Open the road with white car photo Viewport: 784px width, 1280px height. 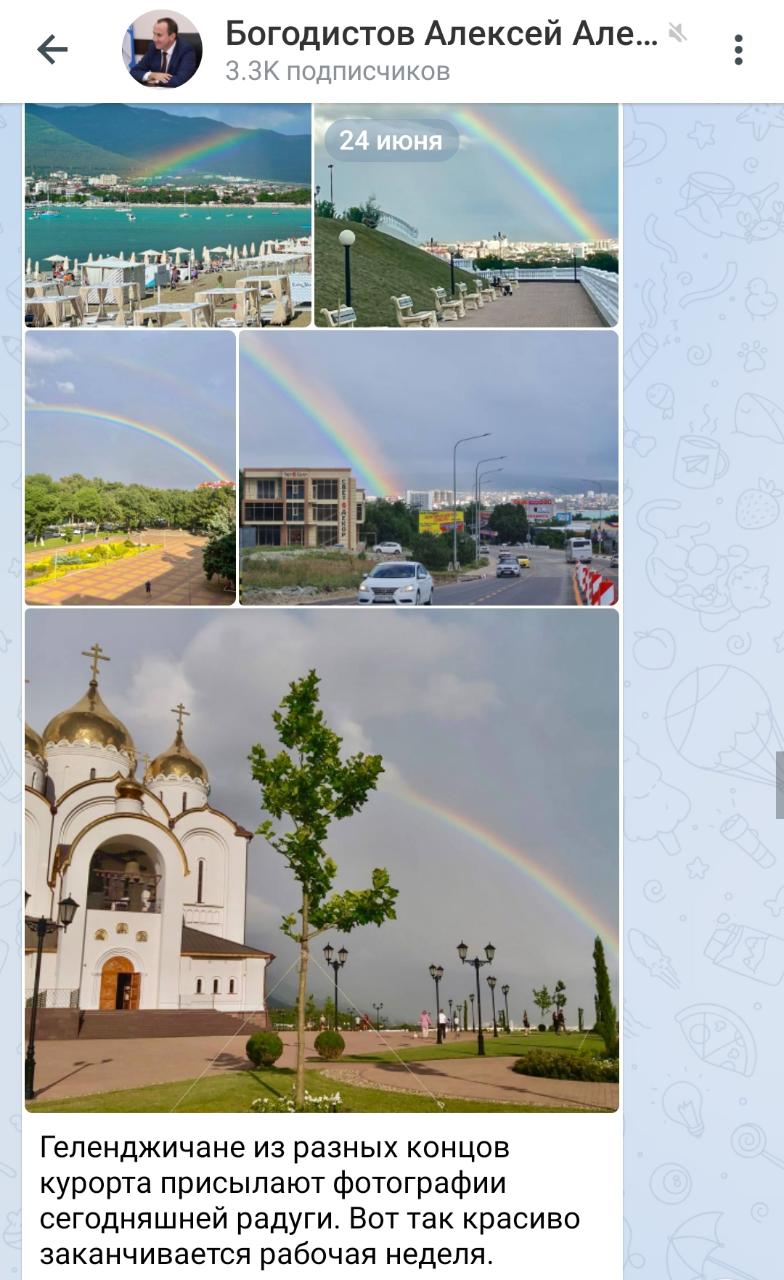point(428,468)
